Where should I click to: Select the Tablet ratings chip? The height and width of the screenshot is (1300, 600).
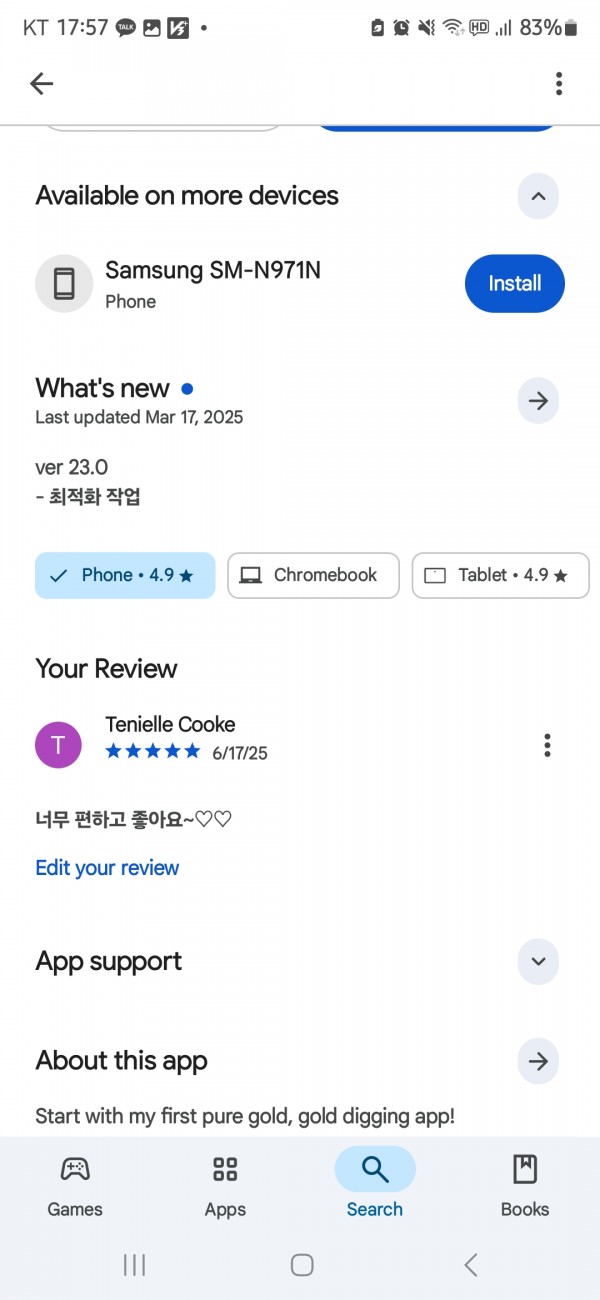(500, 575)
